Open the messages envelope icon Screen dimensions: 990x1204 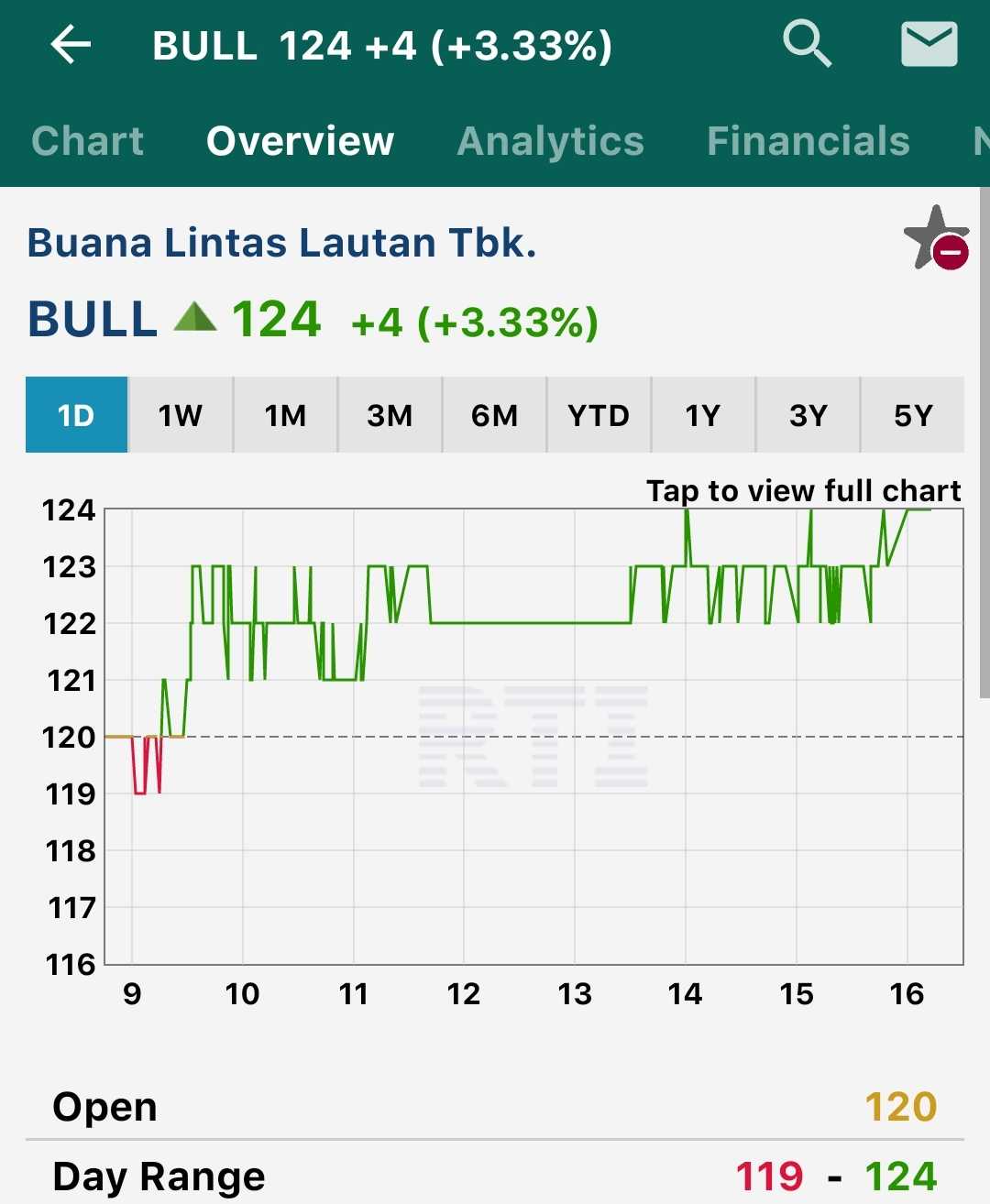coord(929,42)
